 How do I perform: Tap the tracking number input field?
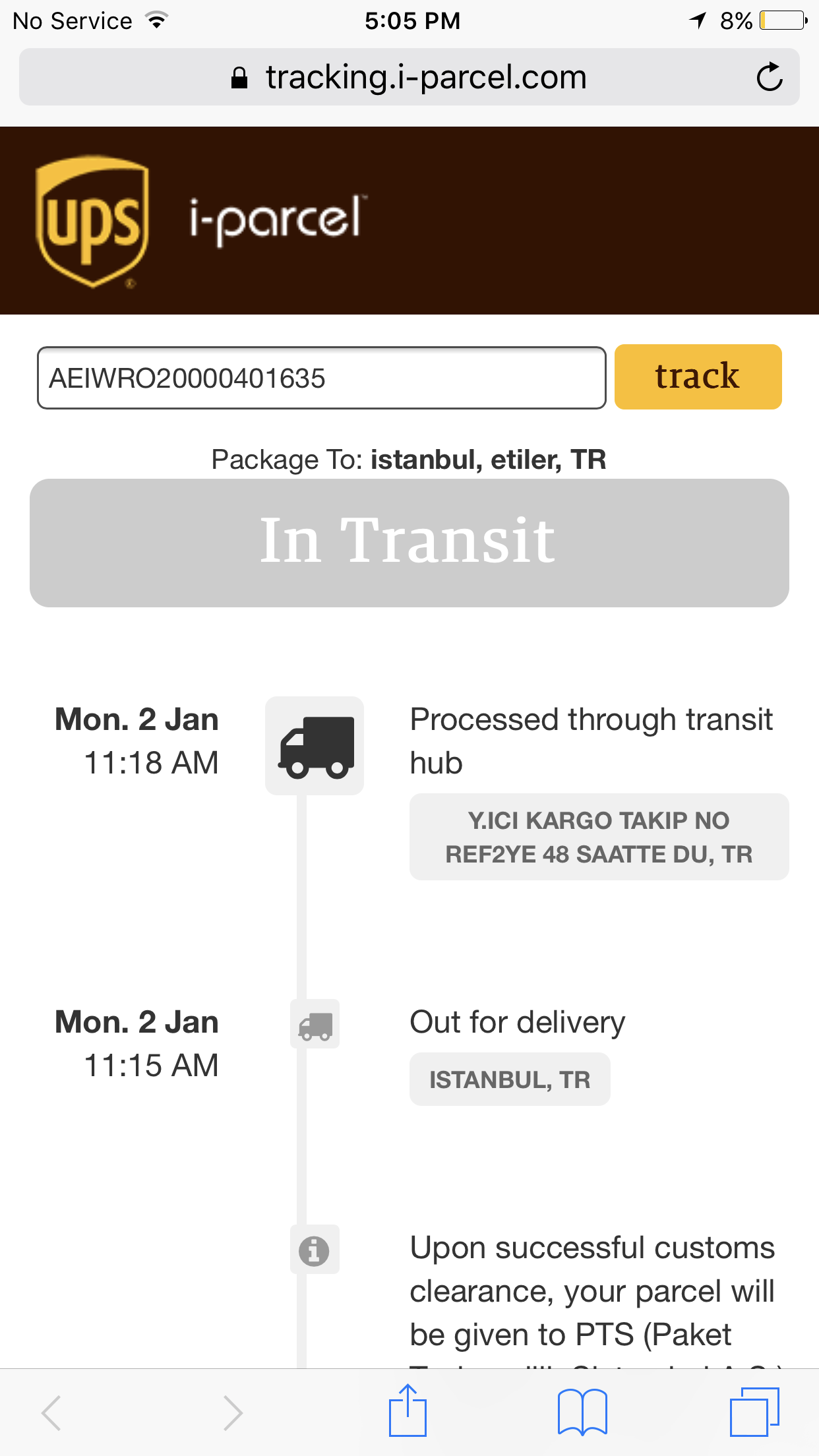(x=322, y=378)
